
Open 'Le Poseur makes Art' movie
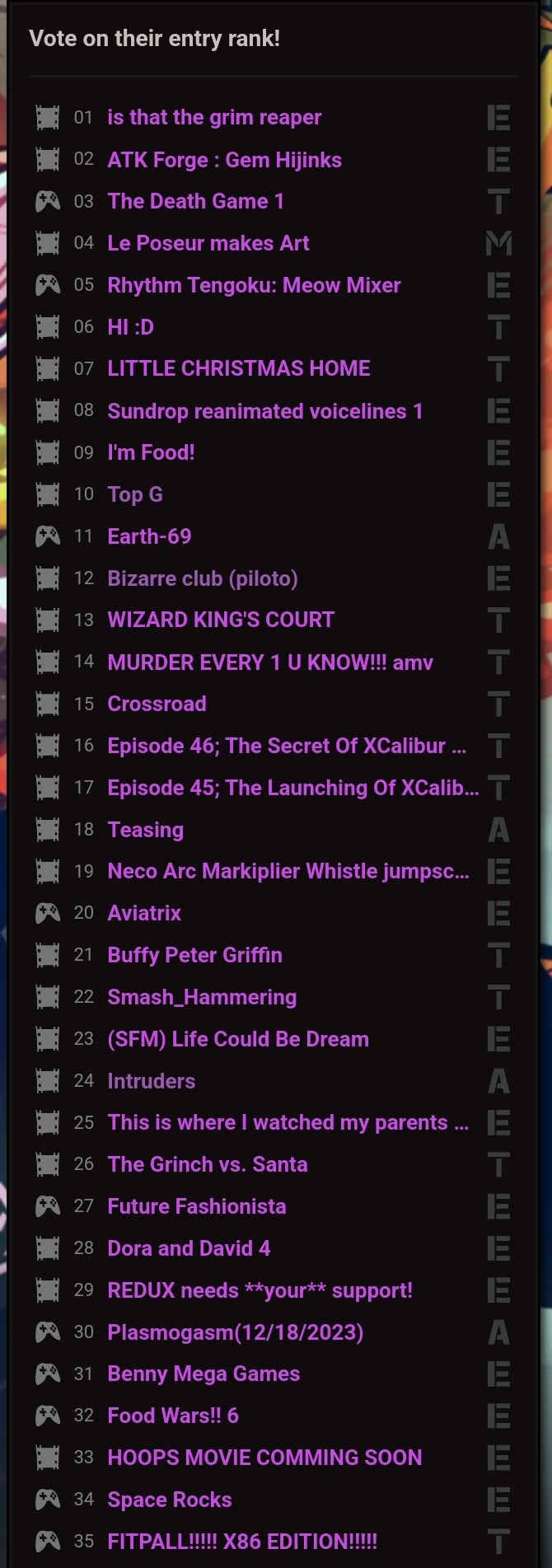tap(208, 244)
